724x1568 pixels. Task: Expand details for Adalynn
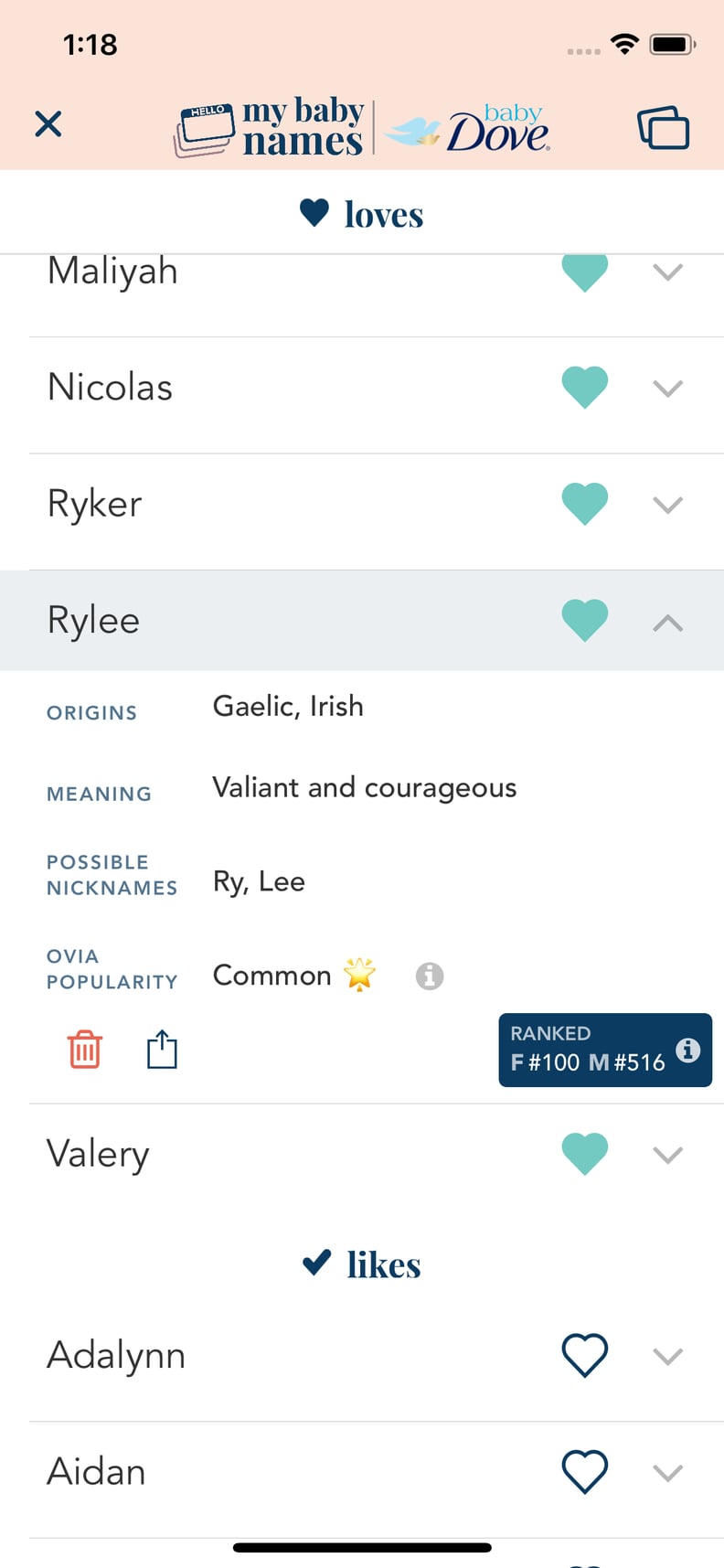668,1356
